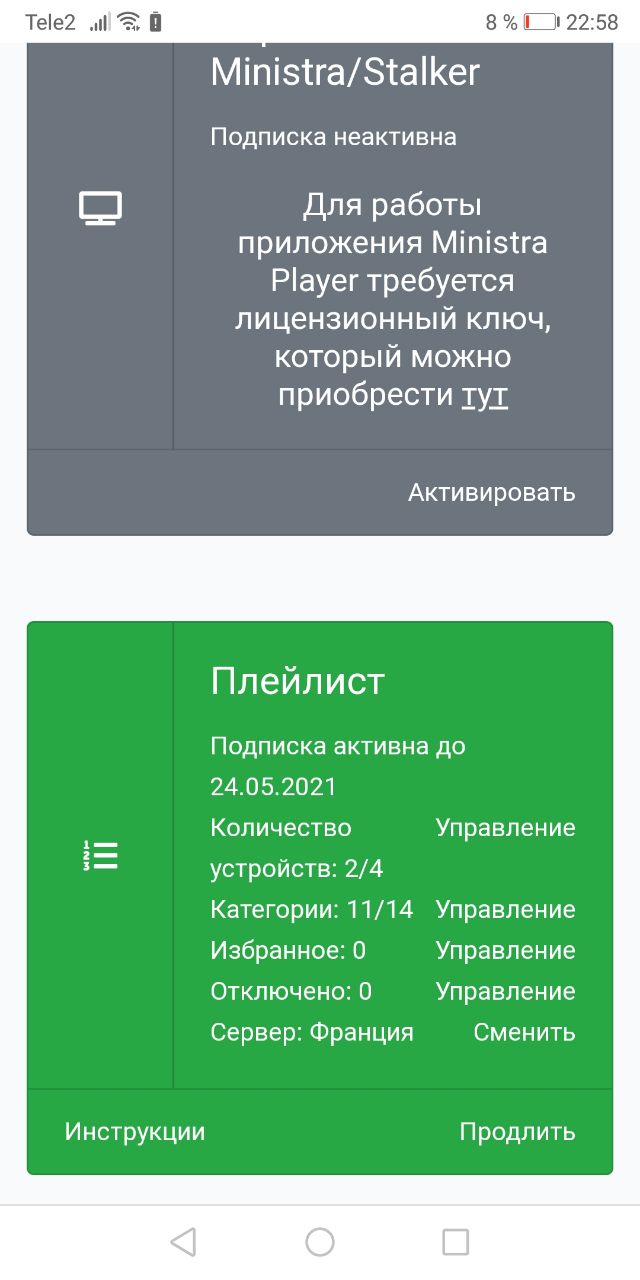Open Управление for Категории
The image size is (640, 1280).
click(505, 909)
